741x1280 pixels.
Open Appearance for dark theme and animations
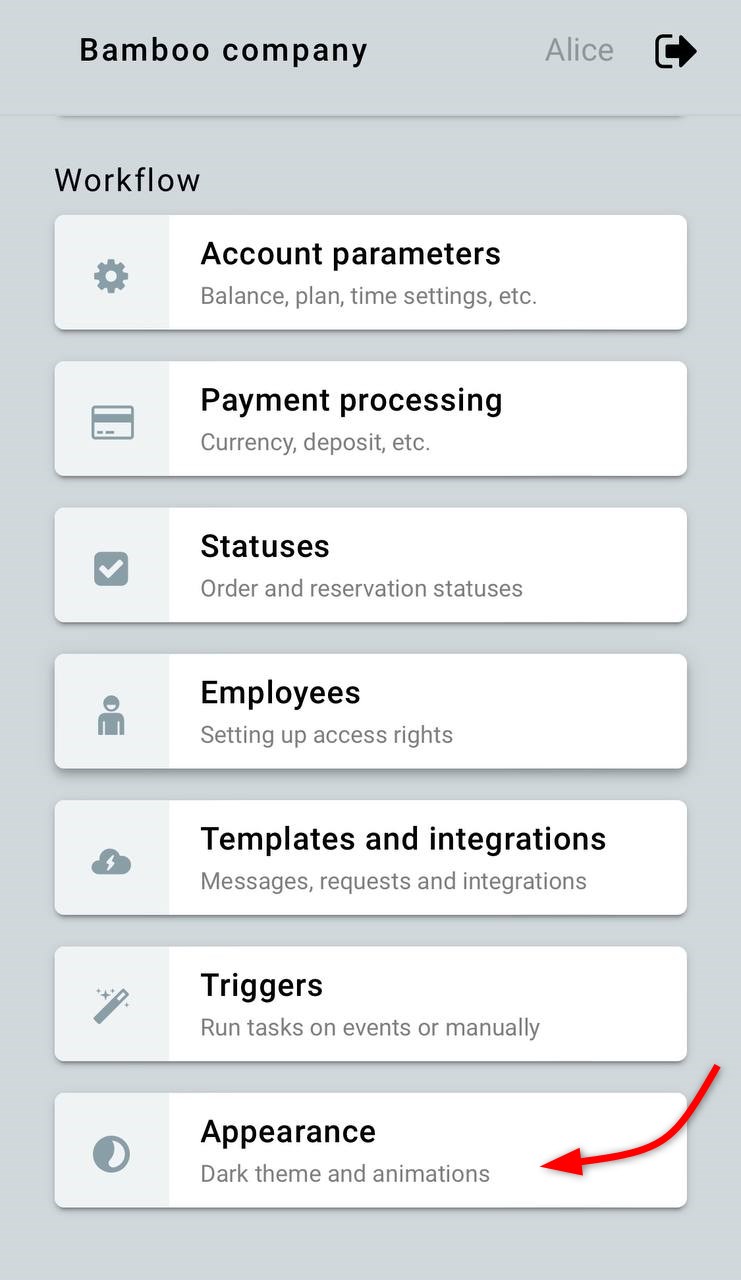(370, 1150)
